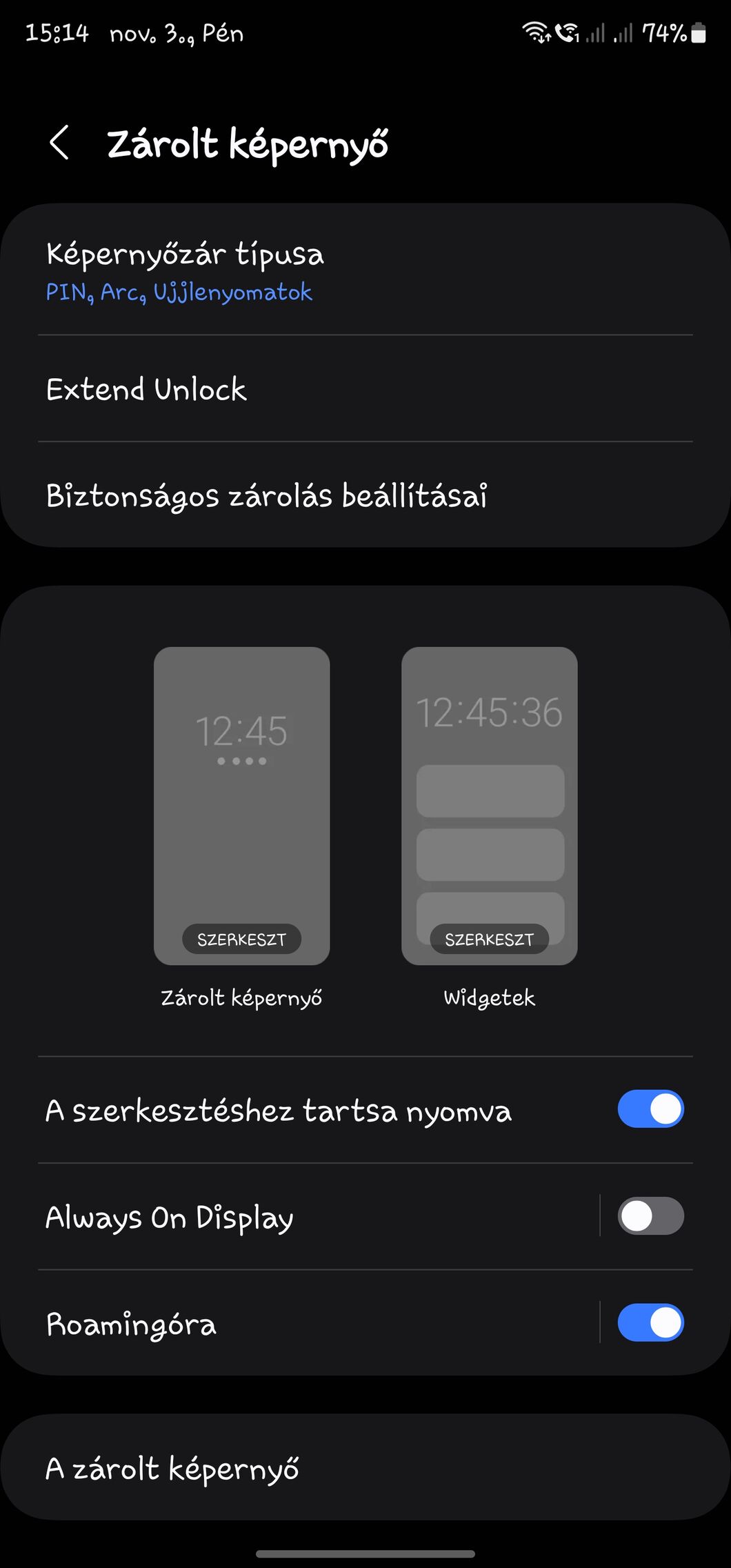Turn on the Always On Display switch
This screenshot has height=1568, width=731.
click(650, 1215)
